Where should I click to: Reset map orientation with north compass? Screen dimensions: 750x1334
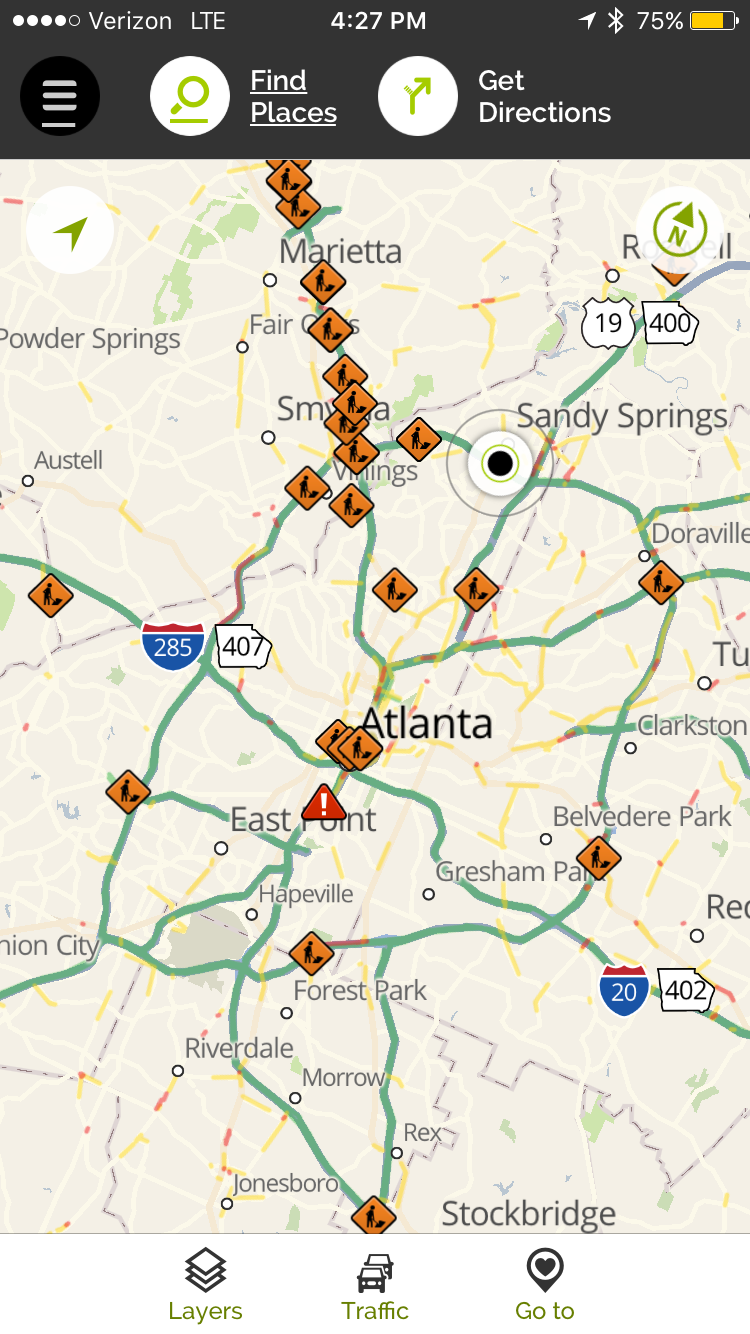click(679, 231)
